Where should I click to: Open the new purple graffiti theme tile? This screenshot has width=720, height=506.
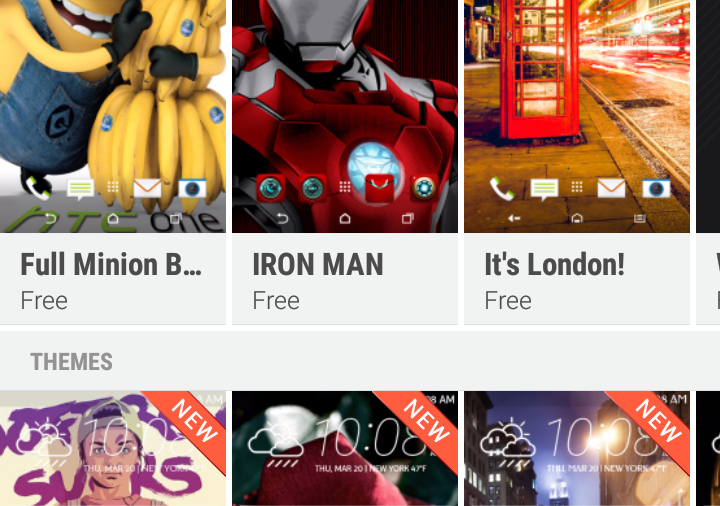pos(112,450)
